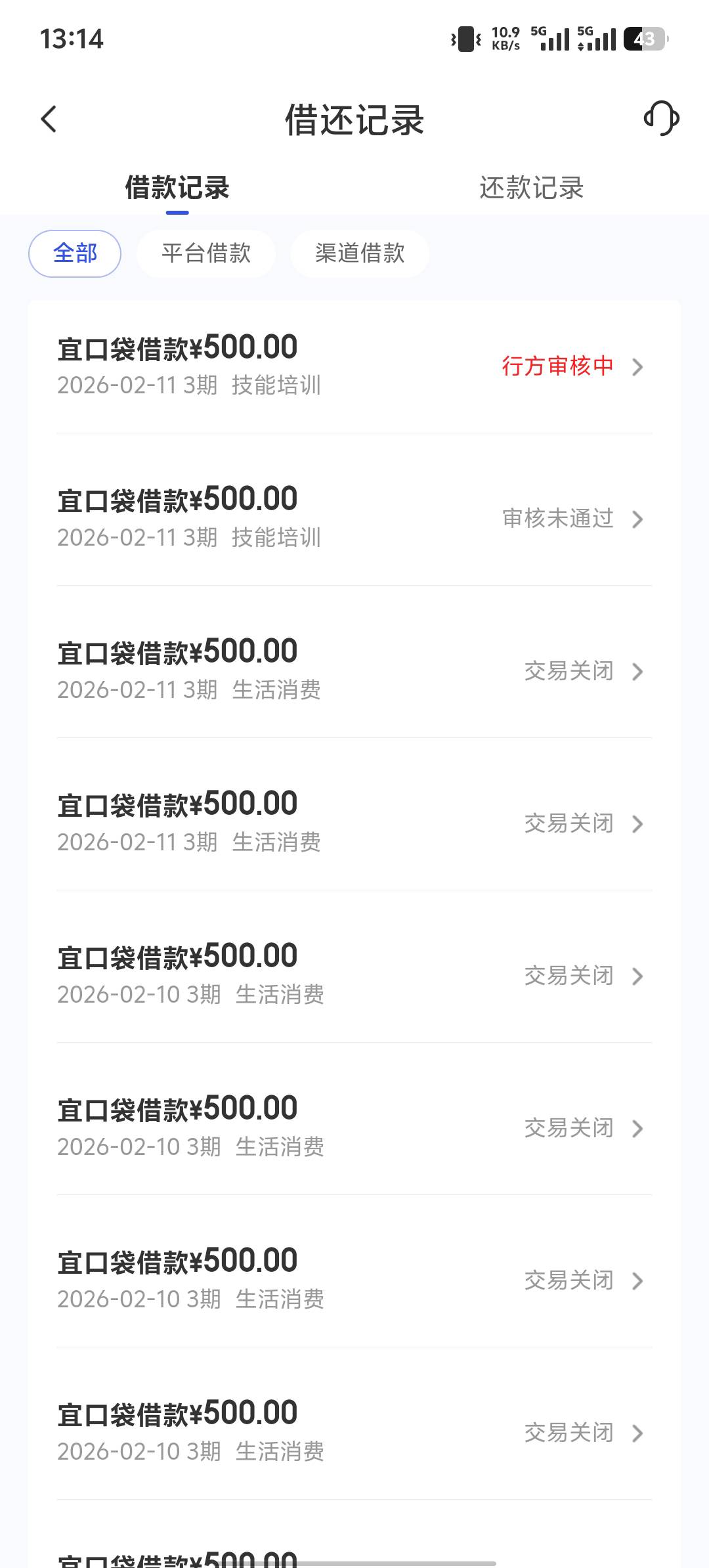The width and height of the screenshot is (709, 1568).
Task: Open the loan marked 审核未通过
Action: pos(354,519)
